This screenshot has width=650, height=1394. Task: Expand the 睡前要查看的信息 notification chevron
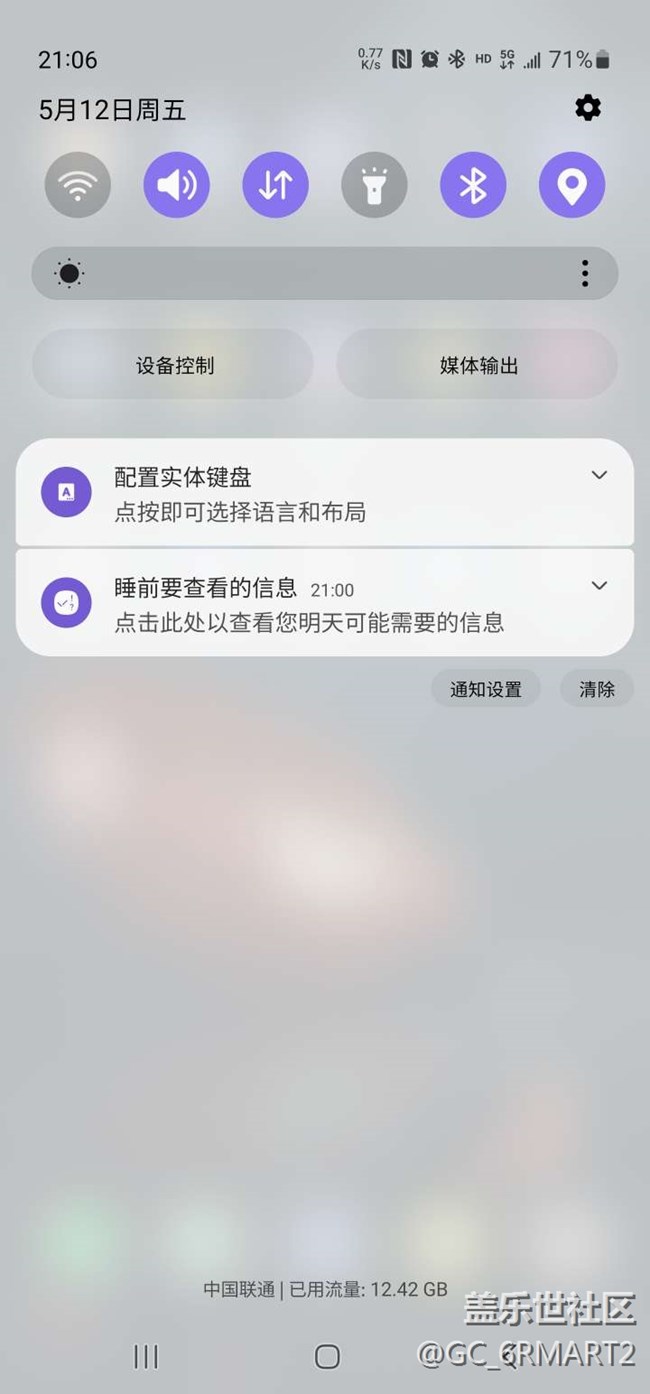599,586
